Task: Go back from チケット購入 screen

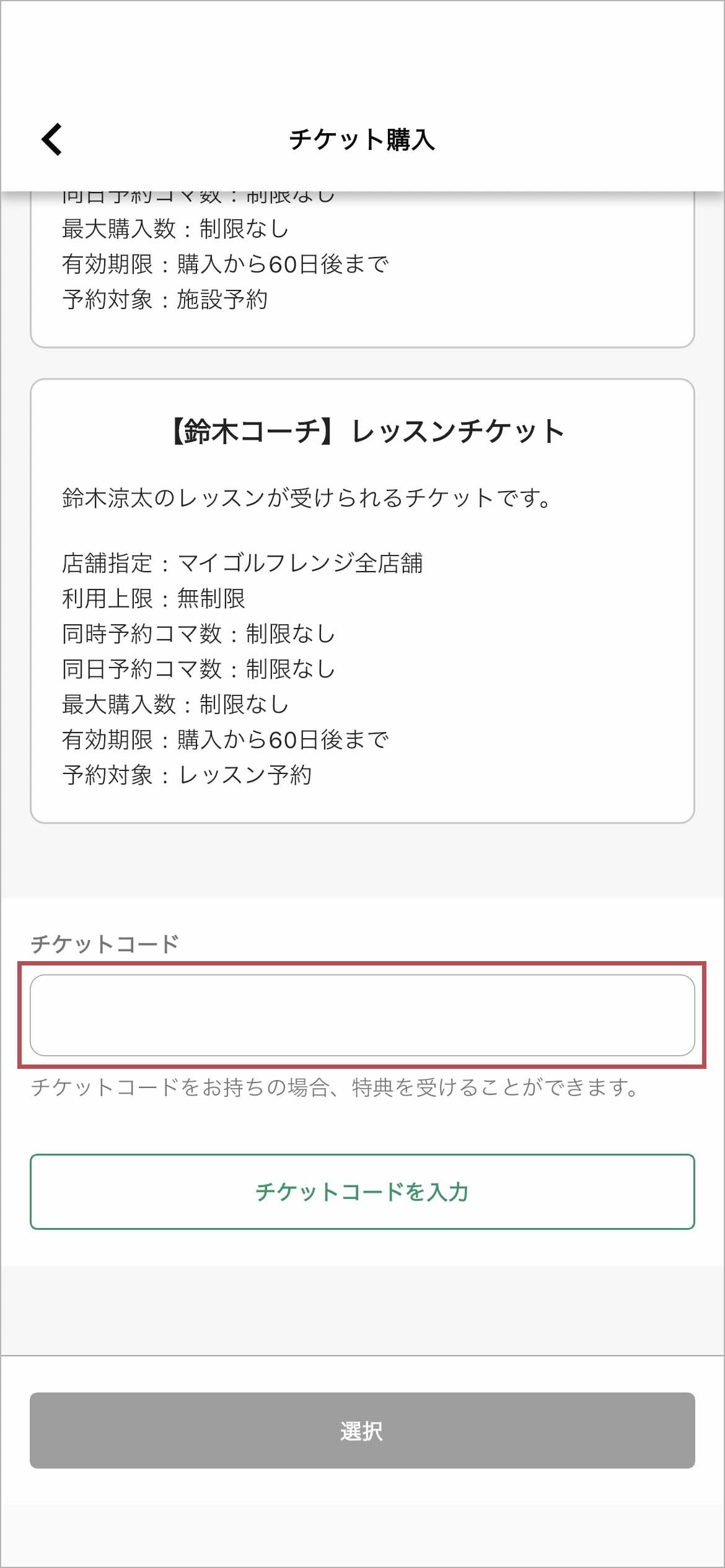Action: point(52,139)
